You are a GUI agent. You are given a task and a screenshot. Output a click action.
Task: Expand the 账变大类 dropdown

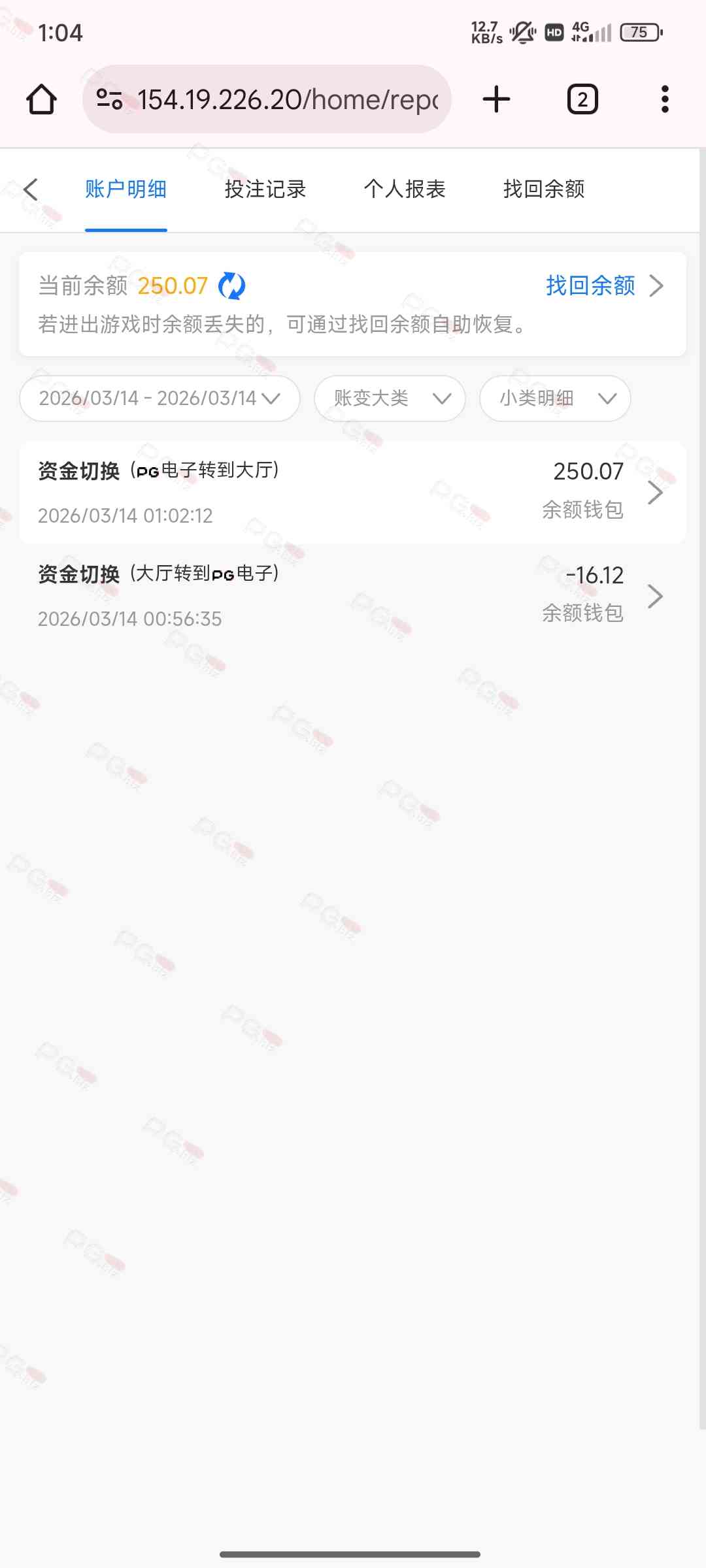tap(390, 398)
